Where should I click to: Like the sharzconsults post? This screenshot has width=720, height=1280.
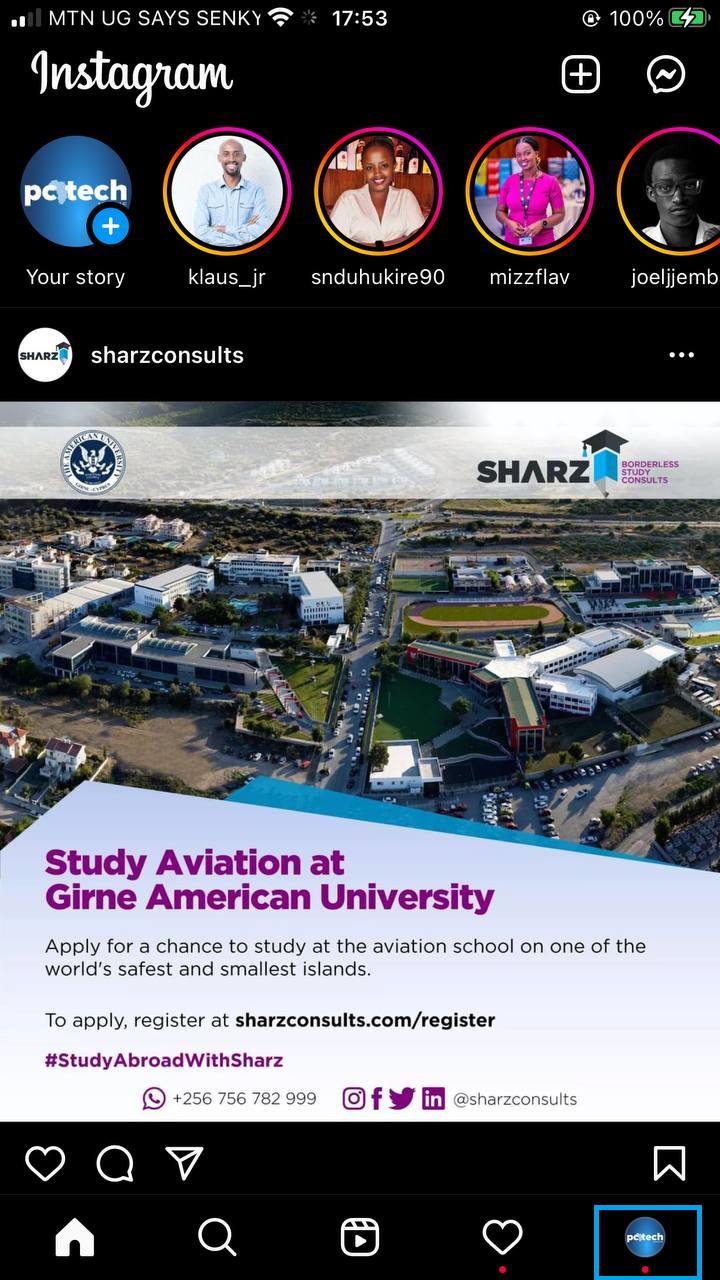(x=45, y=1163)
